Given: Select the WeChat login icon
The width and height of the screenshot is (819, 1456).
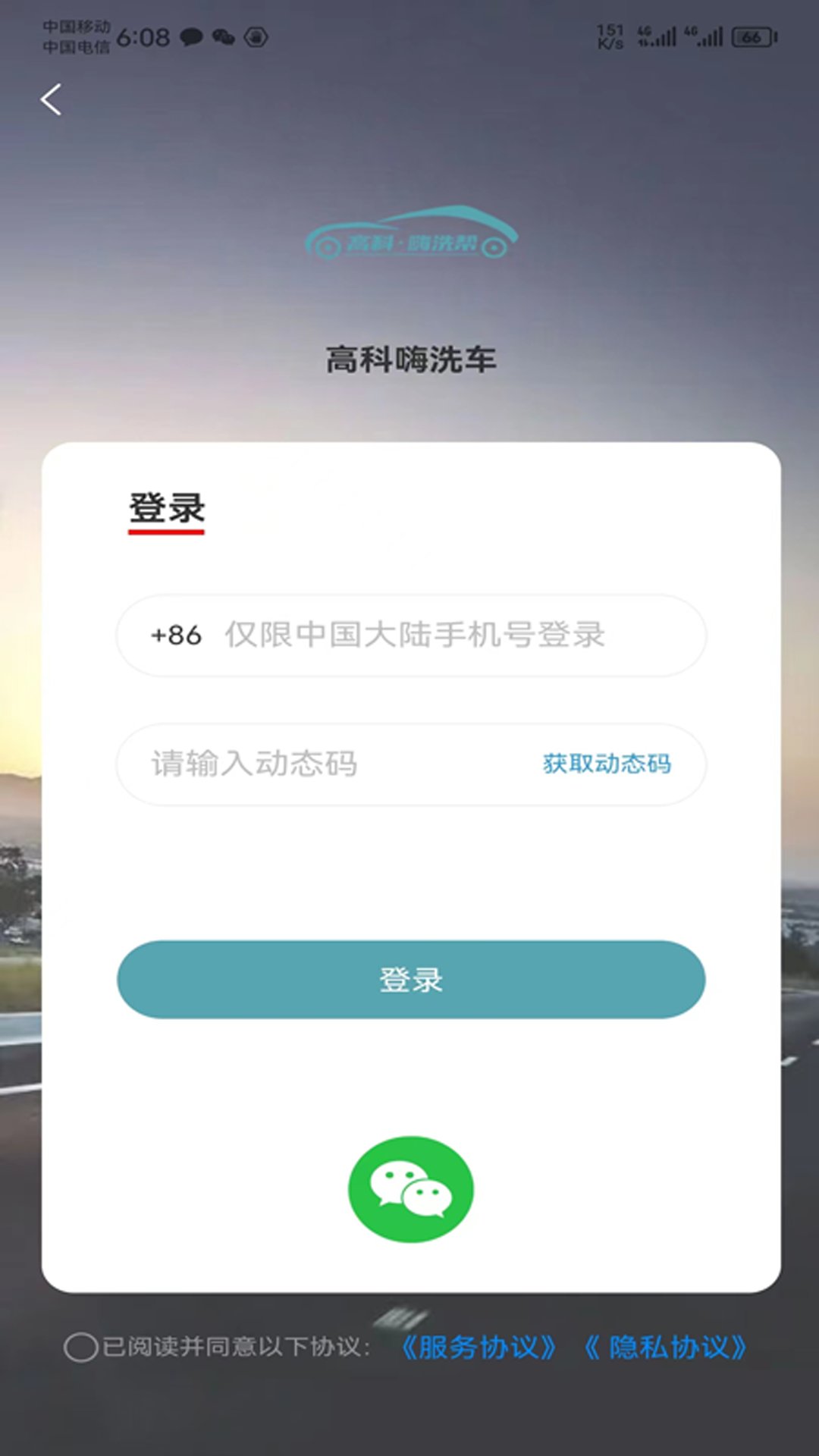Looking at the screenshot, I should (x=409, y=1188).
